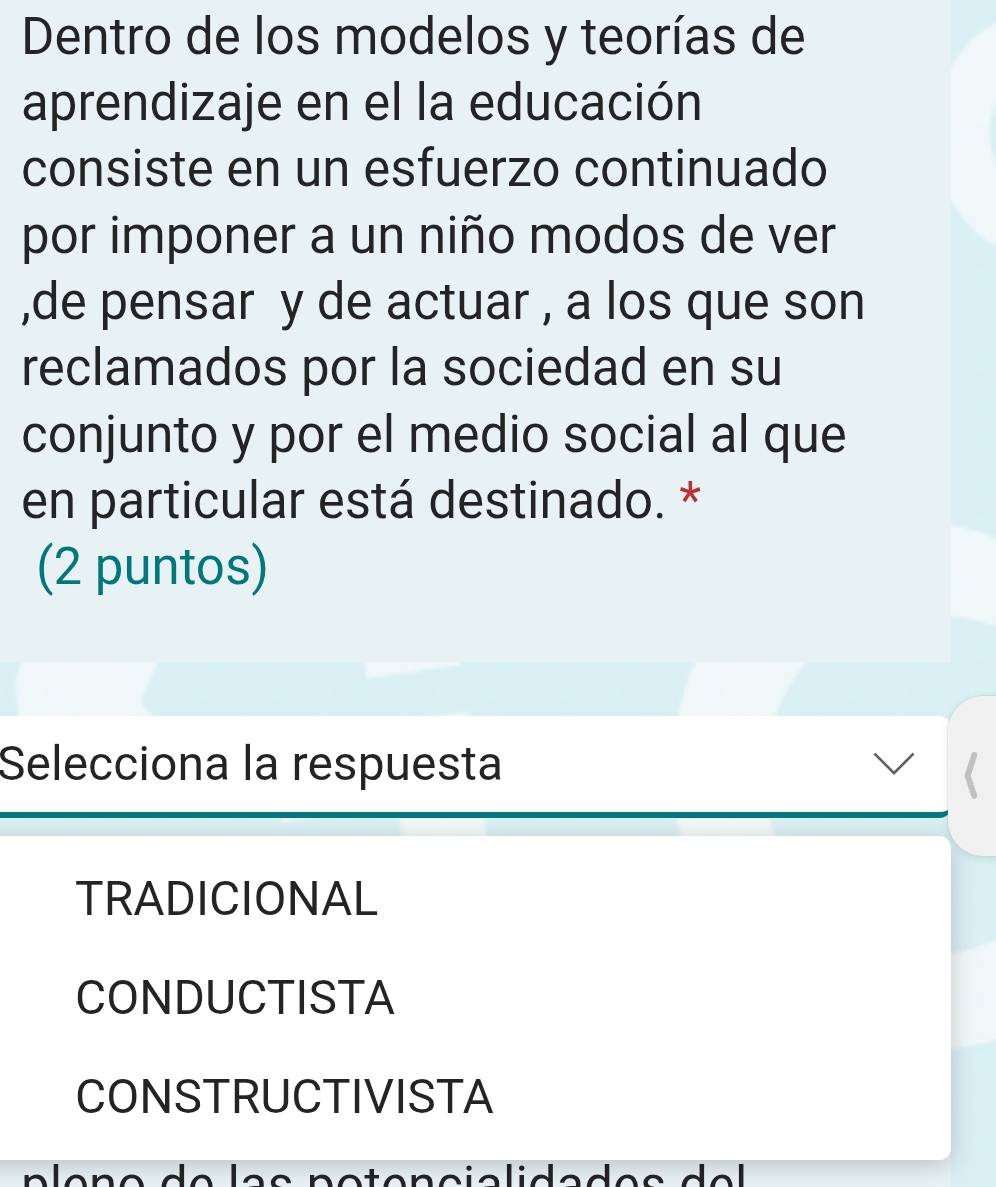Pick the CONSTRUCTIVISTA option
996x1187 pixels.
(284, 1097)
